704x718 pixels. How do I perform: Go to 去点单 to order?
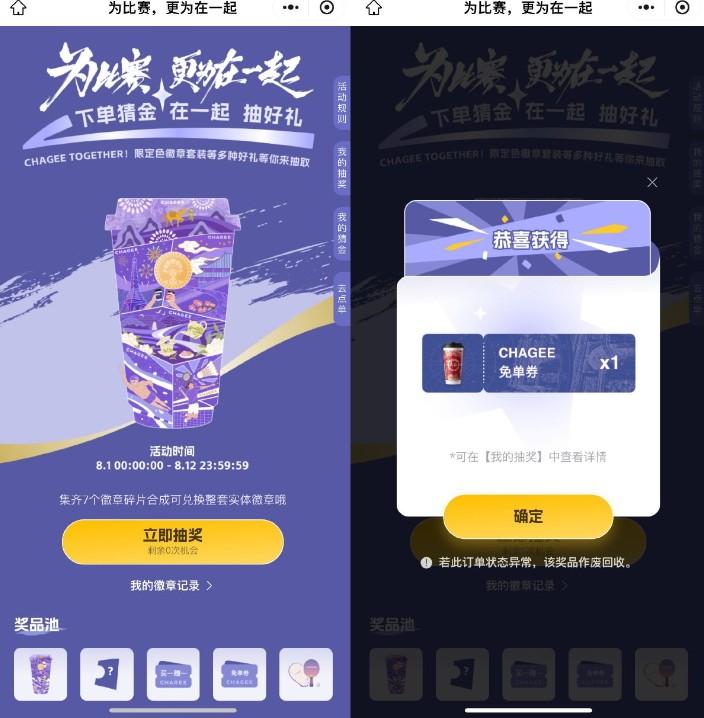(x=341, y=298)
